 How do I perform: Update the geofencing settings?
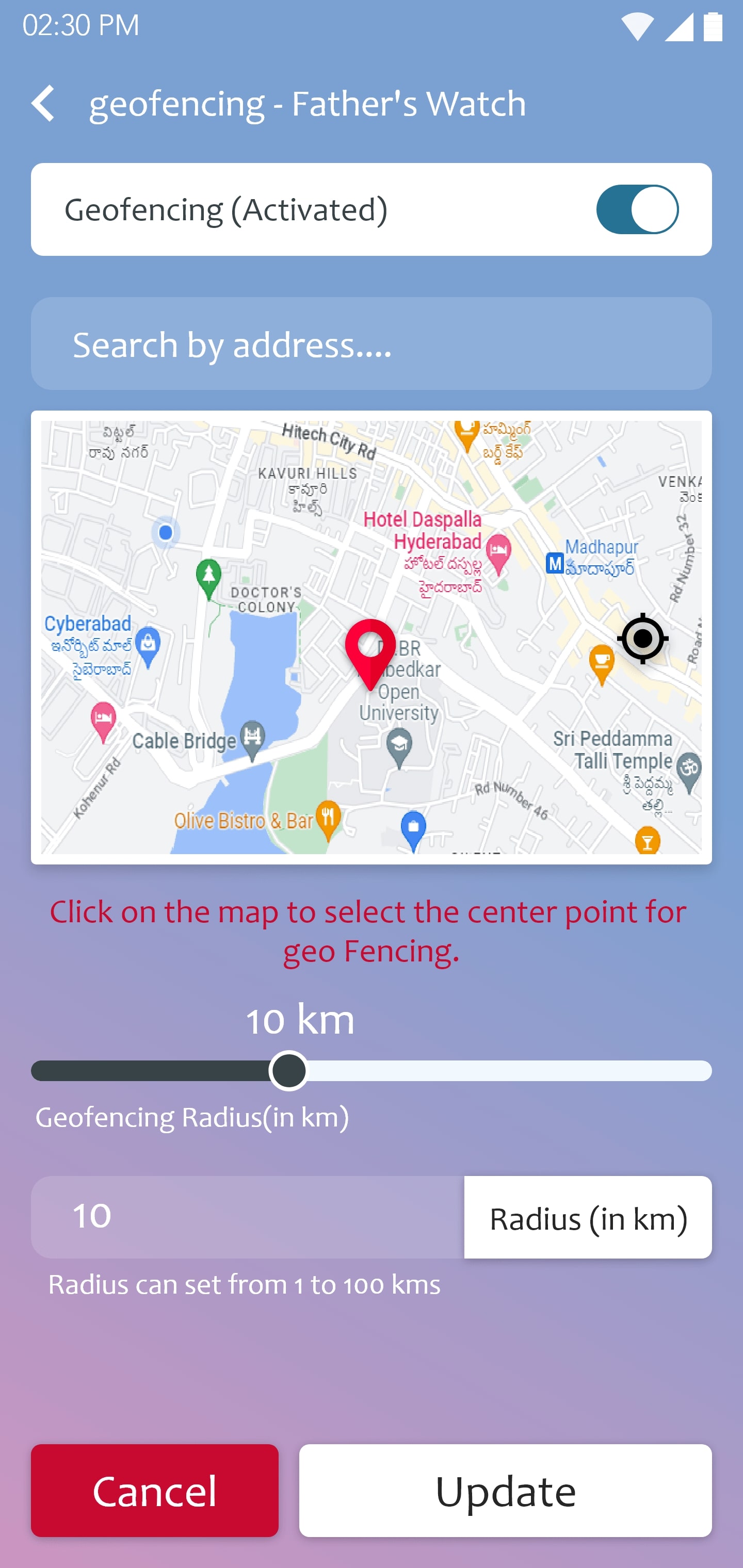(505, 1490)
